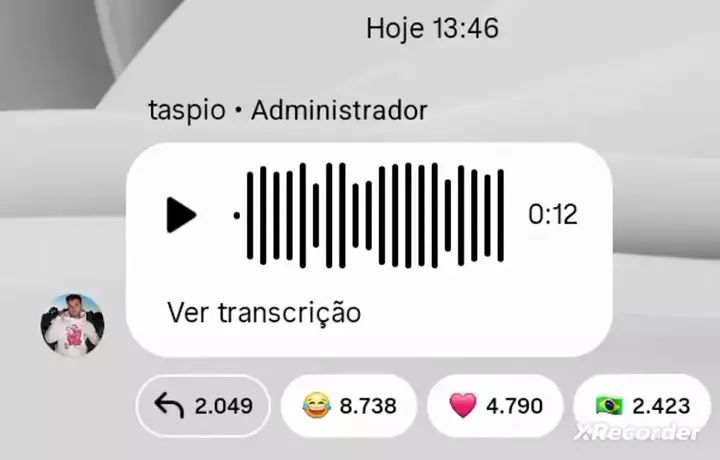Image resolution: width=720 pixels, height=460 pixels.
Task: Seek within the audio waveform
Action: (375, 214)
